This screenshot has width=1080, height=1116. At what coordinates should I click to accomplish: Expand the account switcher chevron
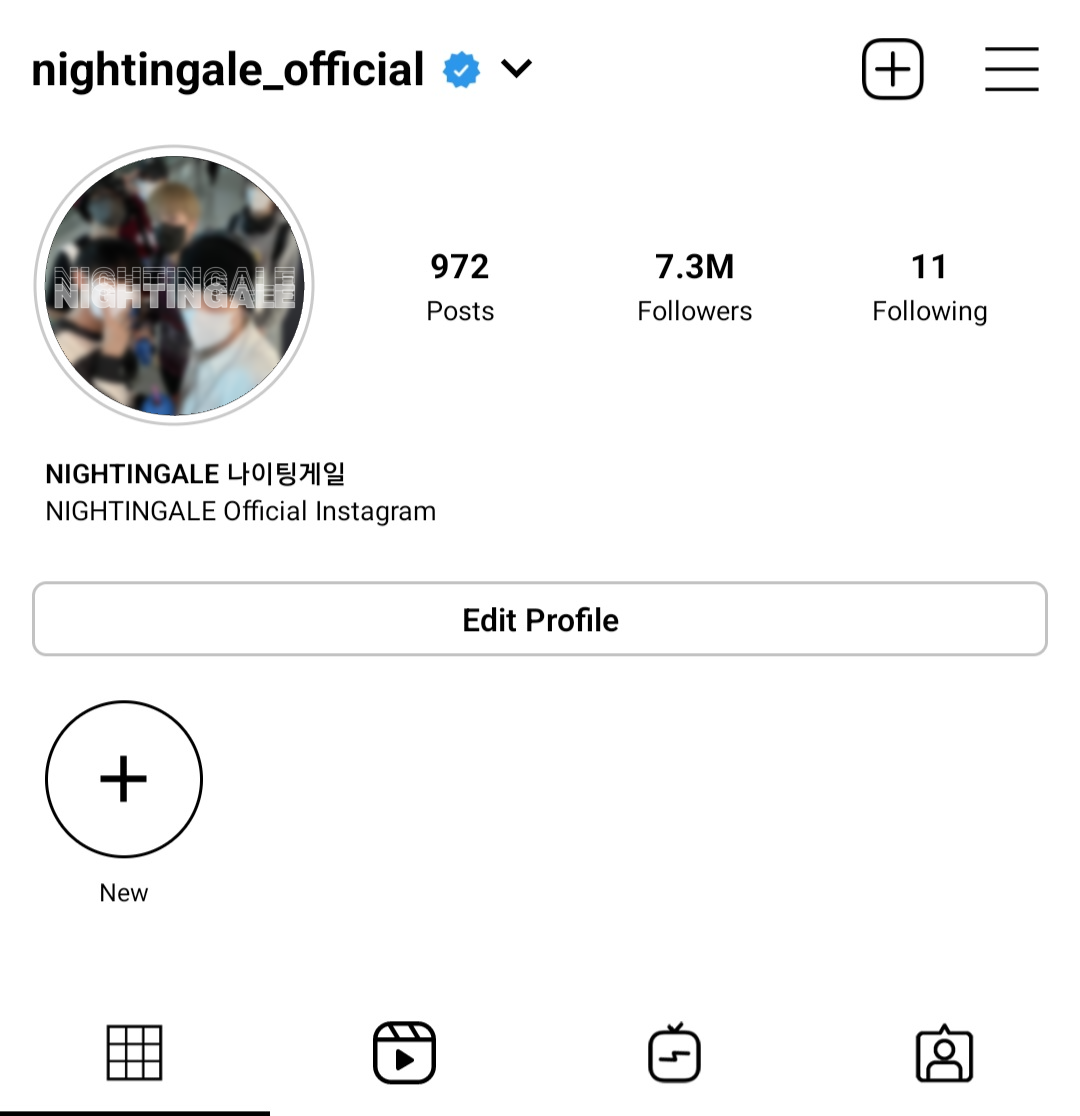[x=516, y=69]
